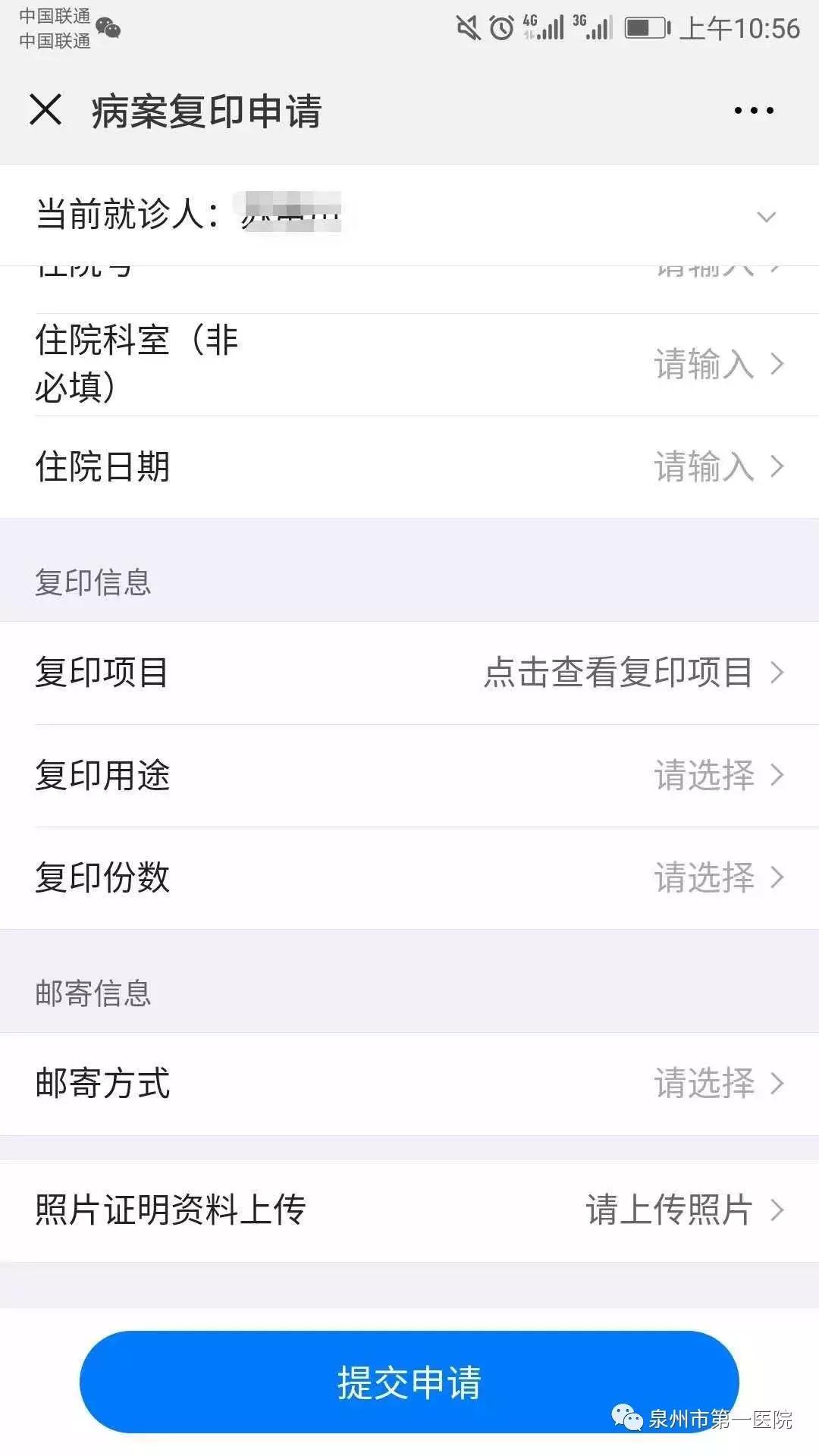
Task: Open 照片证明资料上传 to upload photos
Action: pyautogui.click(x=409, y=1210)
